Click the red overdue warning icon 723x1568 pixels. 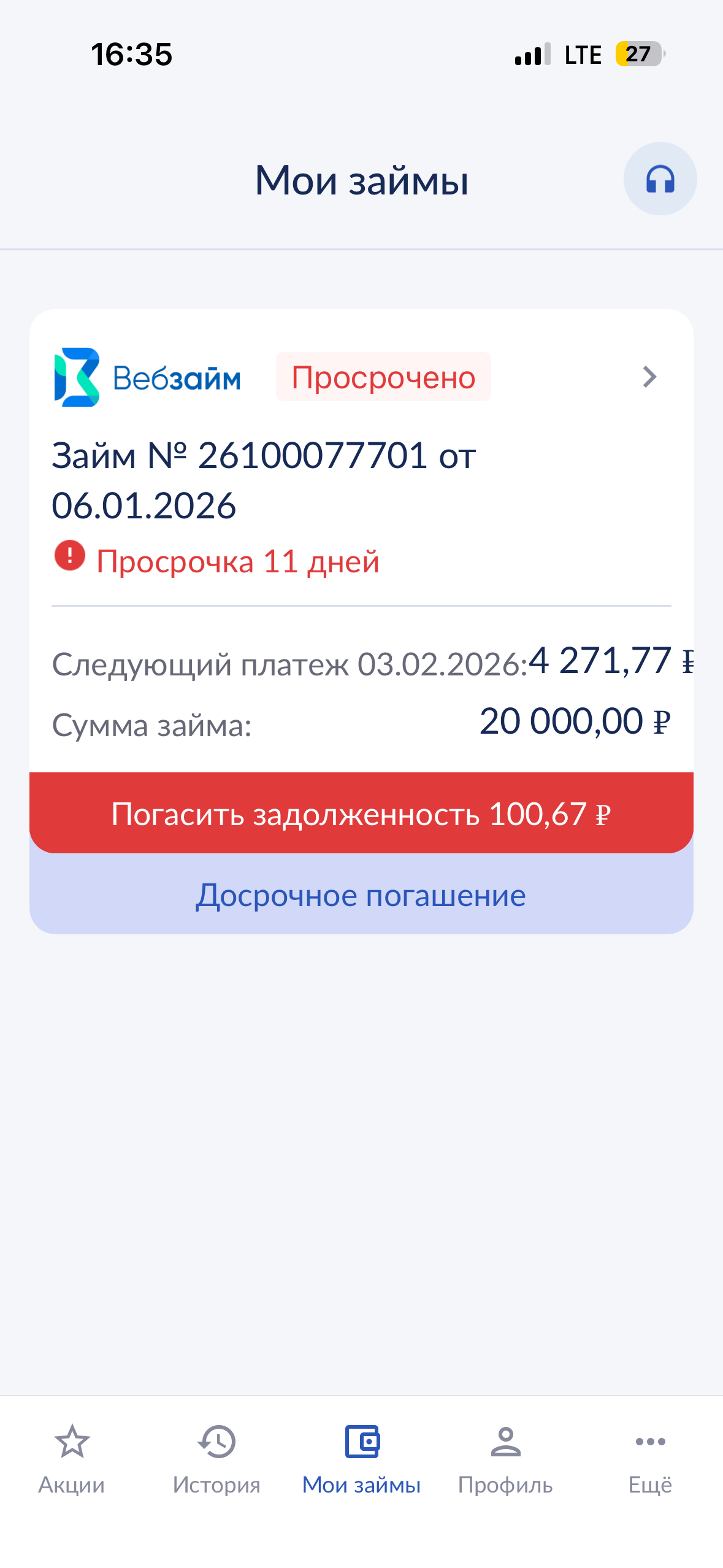point(69,558)
